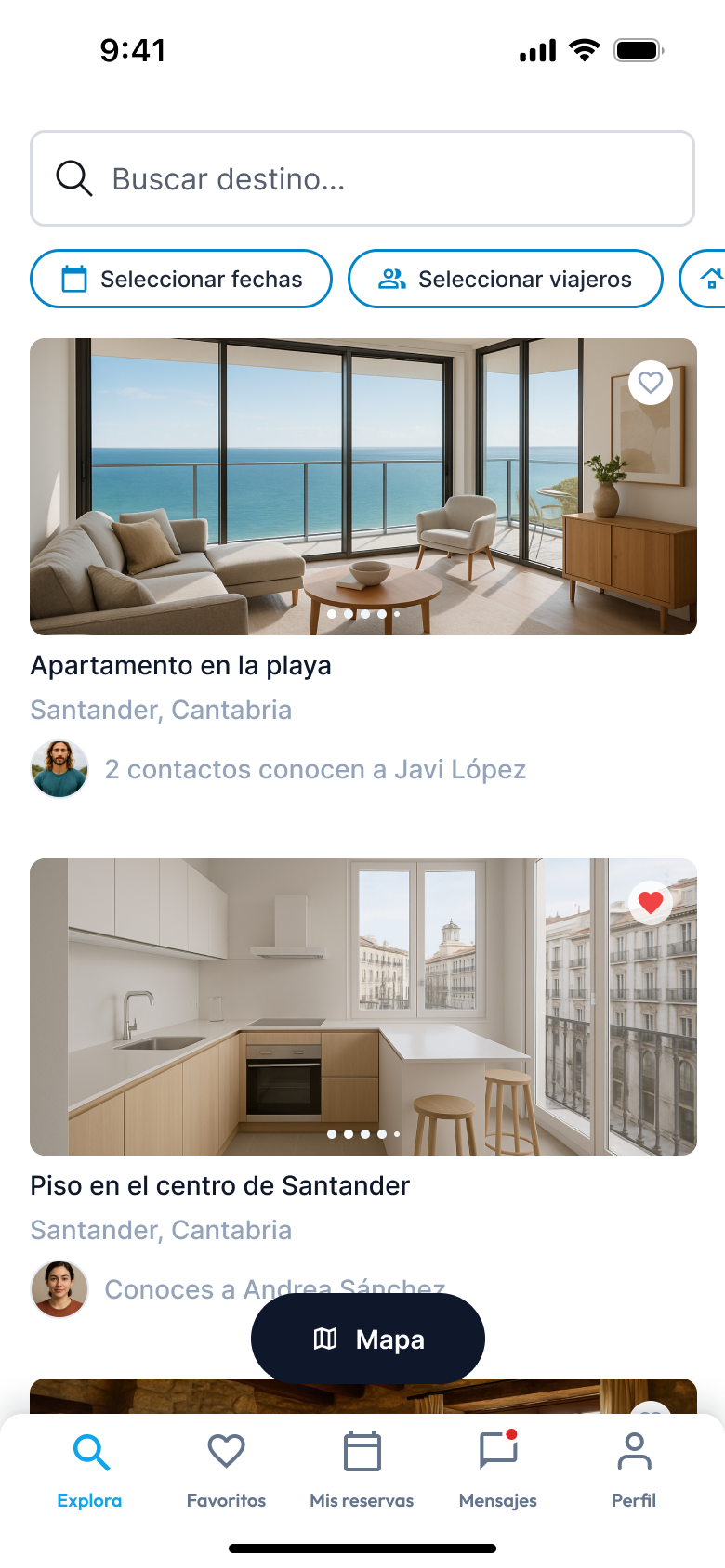The image size is (725, 1568).
Task: Show the Mapa view
Action: (368, 1339)
